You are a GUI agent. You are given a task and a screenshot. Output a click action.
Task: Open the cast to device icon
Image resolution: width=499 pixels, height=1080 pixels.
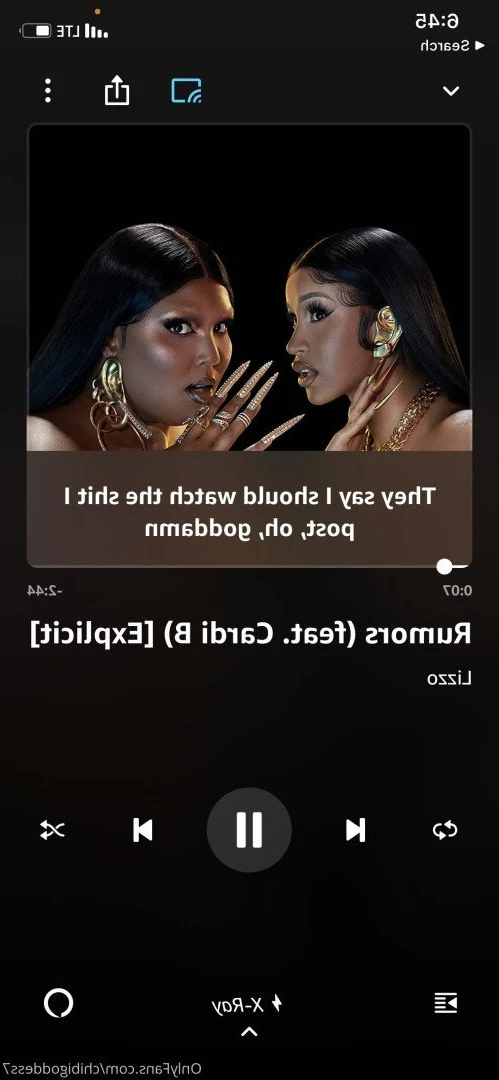click(186, 91)
